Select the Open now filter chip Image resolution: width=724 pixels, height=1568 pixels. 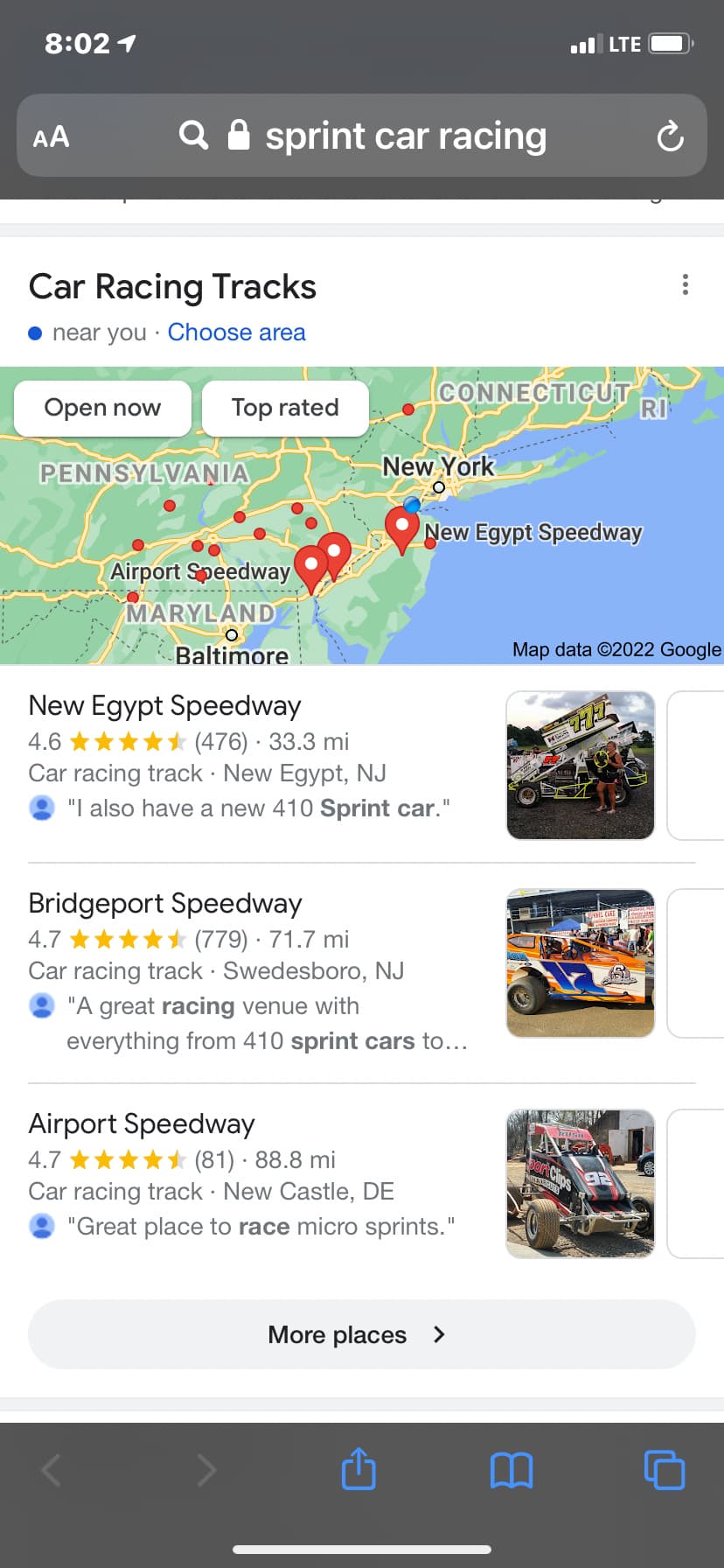pyautogui.click(x=102, y=408)
